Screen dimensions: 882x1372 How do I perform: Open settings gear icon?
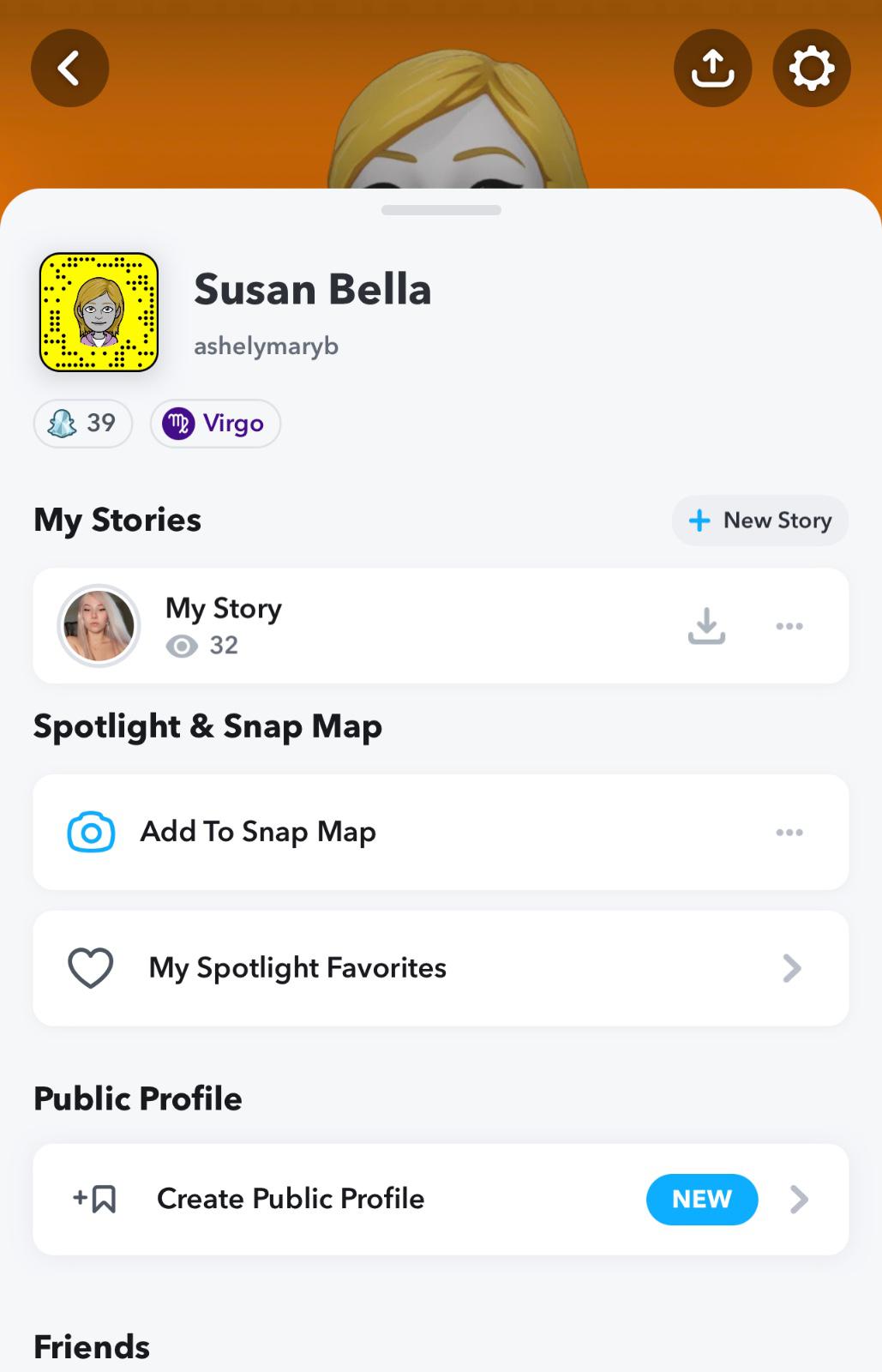pyautogui.click(x=811, y=68)
